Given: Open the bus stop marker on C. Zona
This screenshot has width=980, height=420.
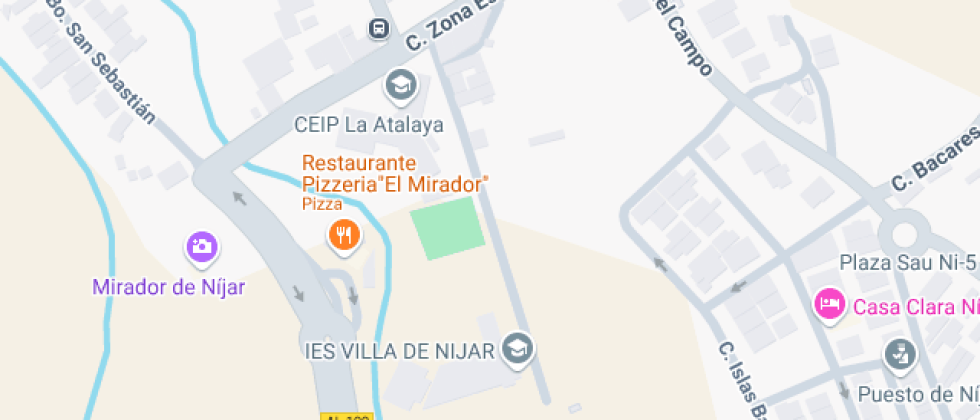Looking at the screenshot, I should coord(379,29).
